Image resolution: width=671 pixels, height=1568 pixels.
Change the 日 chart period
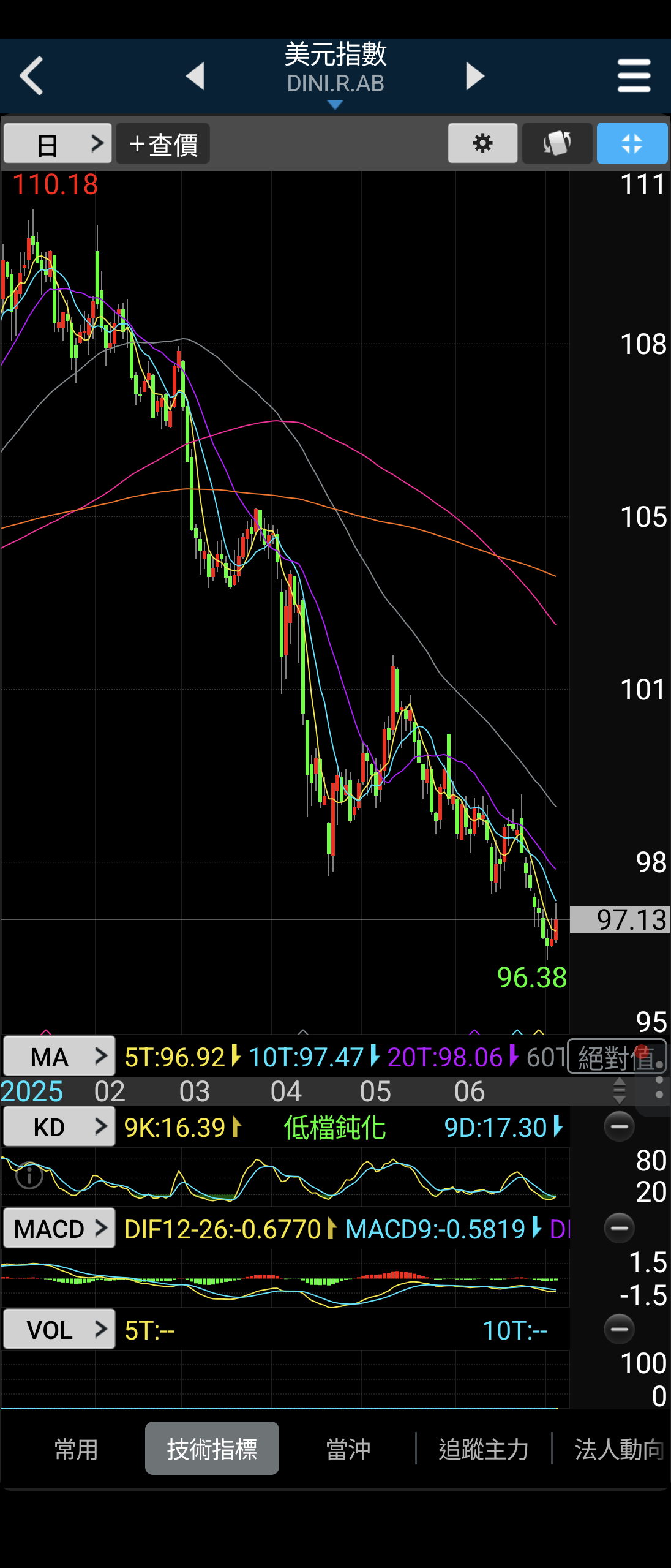click(x=58, y=144)
